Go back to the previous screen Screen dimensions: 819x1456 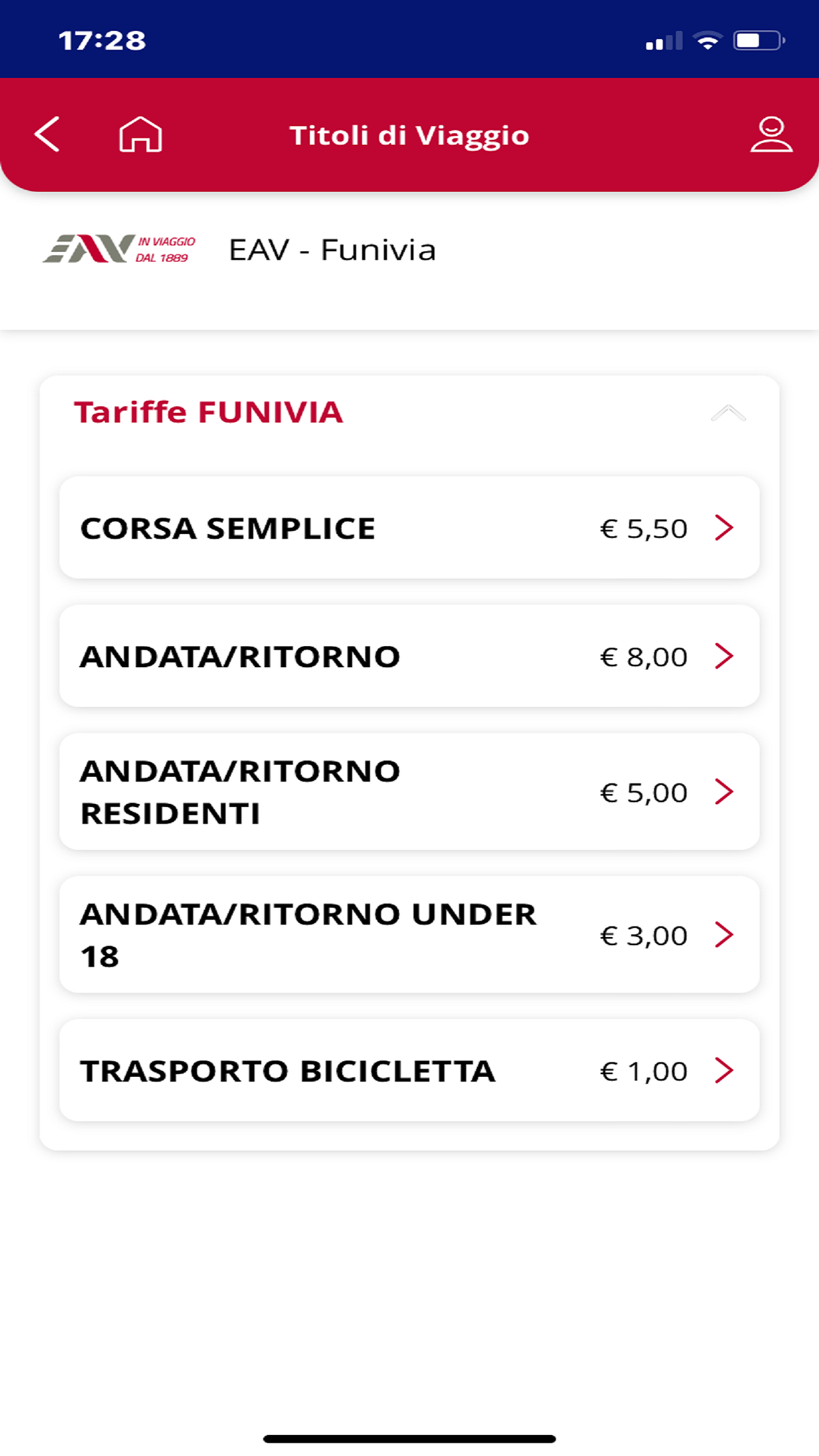point(47,135)
